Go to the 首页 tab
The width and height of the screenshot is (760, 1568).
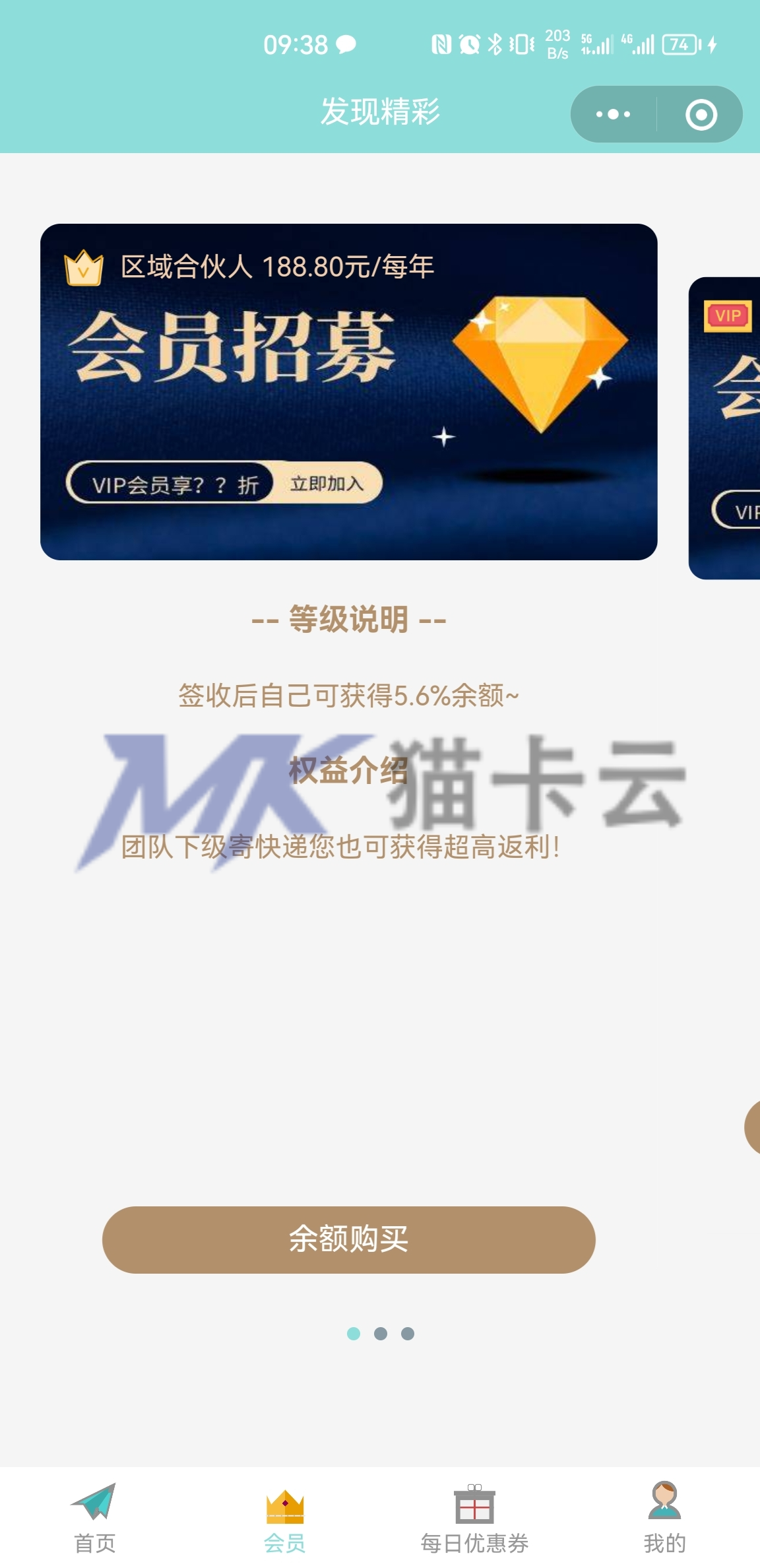click(x=94, y=1517)
